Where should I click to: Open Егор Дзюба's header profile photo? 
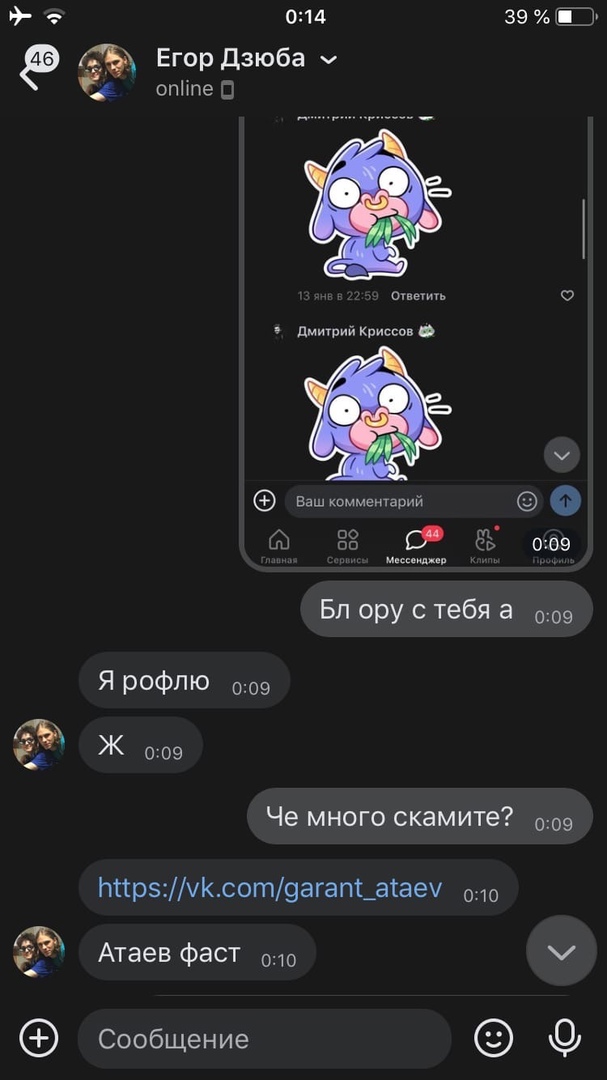[107, 73]
